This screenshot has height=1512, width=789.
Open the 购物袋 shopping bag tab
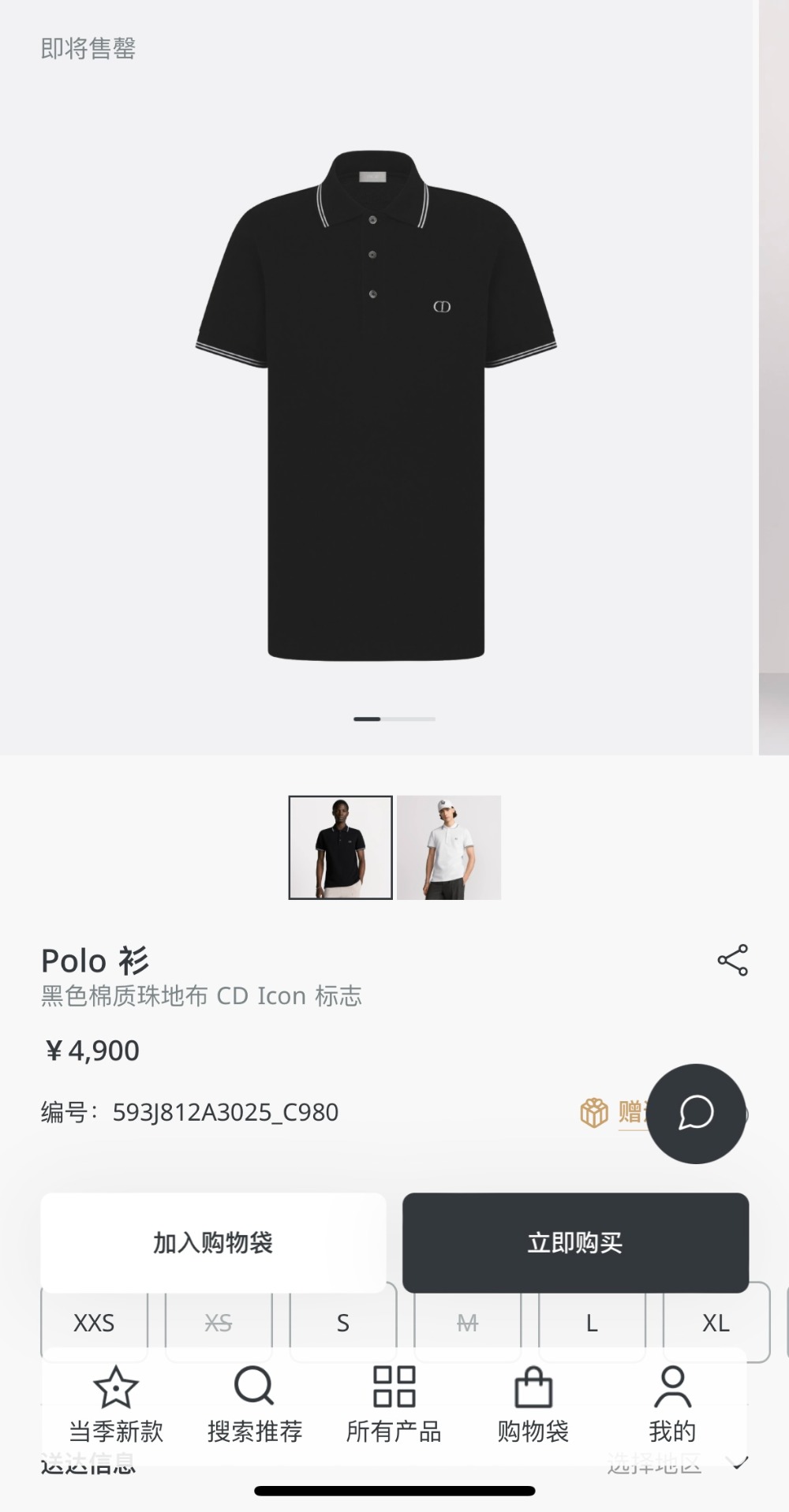(x=533, y=1406)
